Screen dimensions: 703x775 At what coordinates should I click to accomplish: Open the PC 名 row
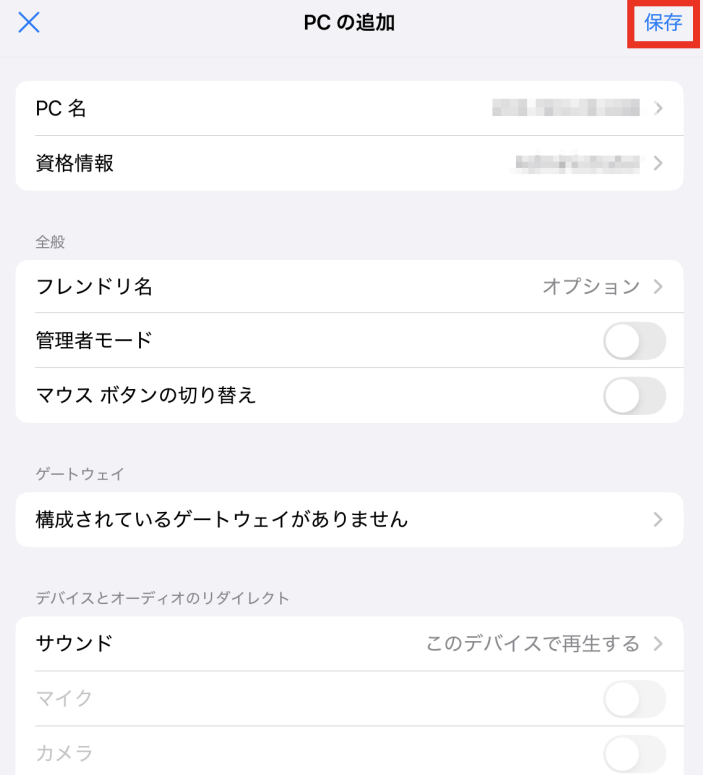click(x=349, y=108)
